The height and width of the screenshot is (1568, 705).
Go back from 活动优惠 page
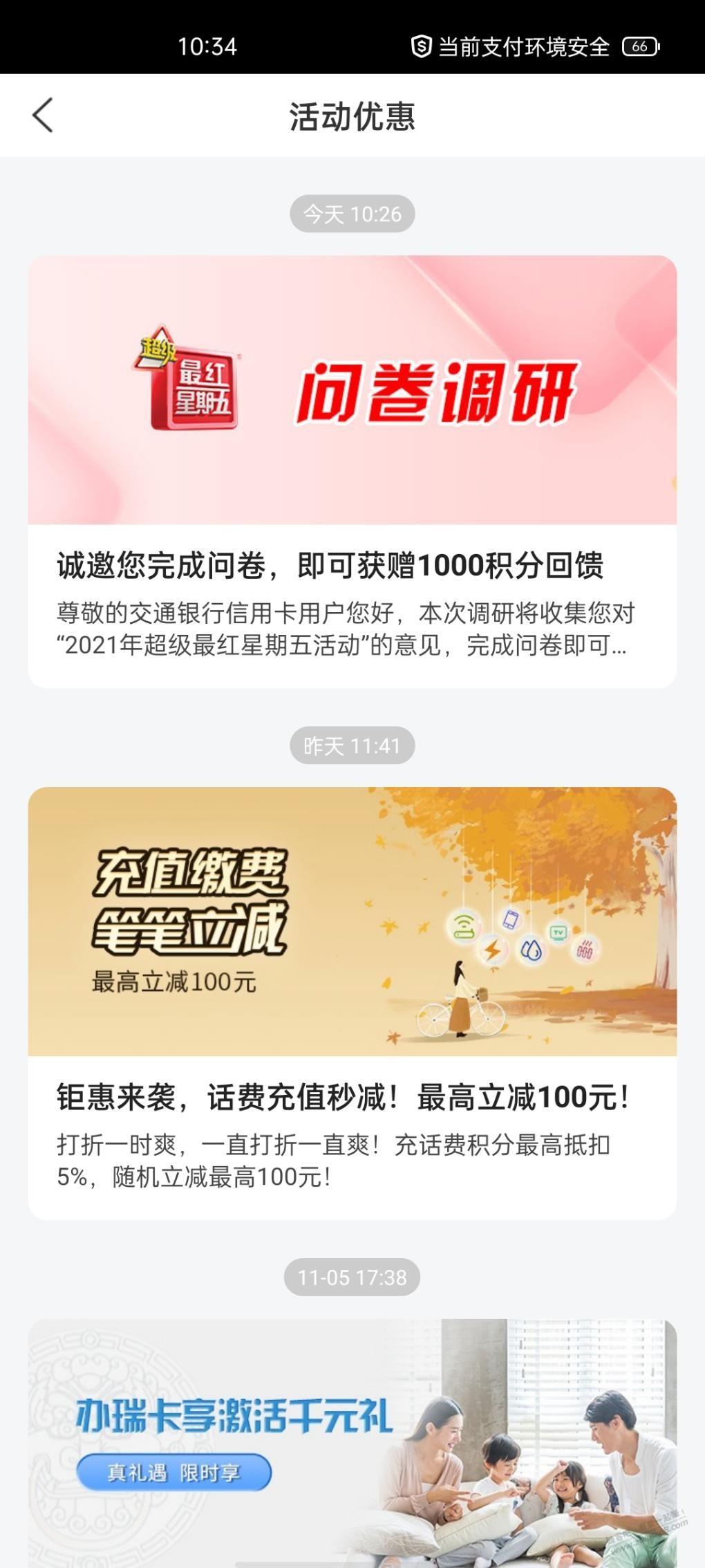click(43, 115)
